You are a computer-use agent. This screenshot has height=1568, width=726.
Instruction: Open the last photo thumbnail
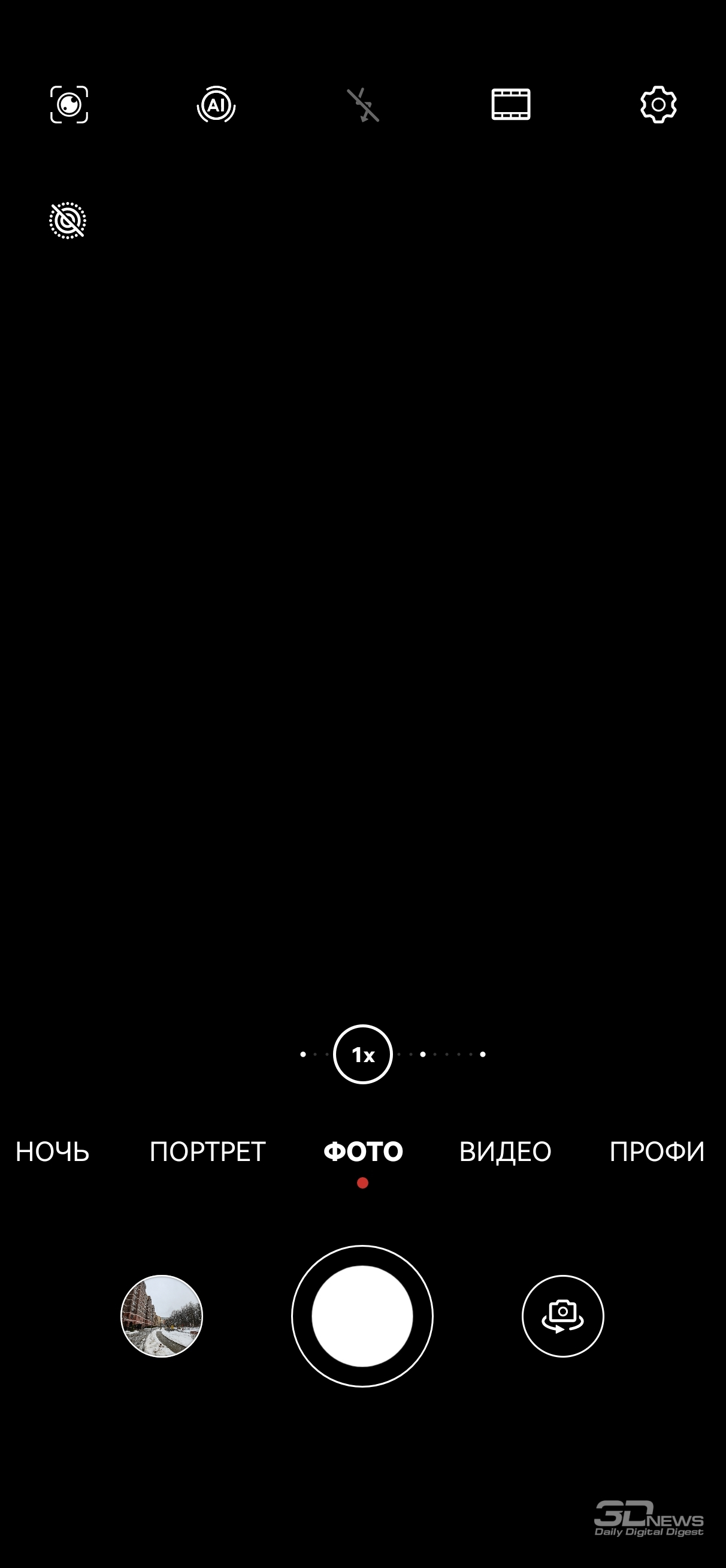click(161, 1316)
